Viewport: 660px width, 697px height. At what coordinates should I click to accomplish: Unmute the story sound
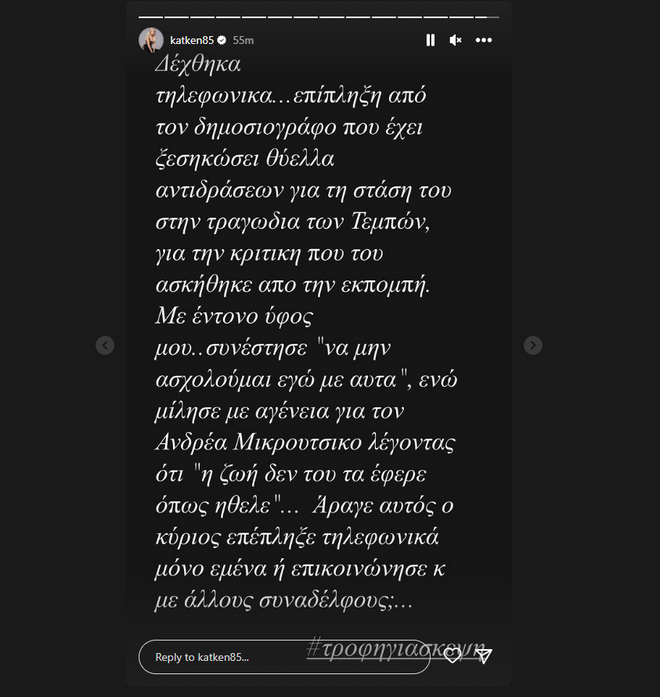point(456,40)
